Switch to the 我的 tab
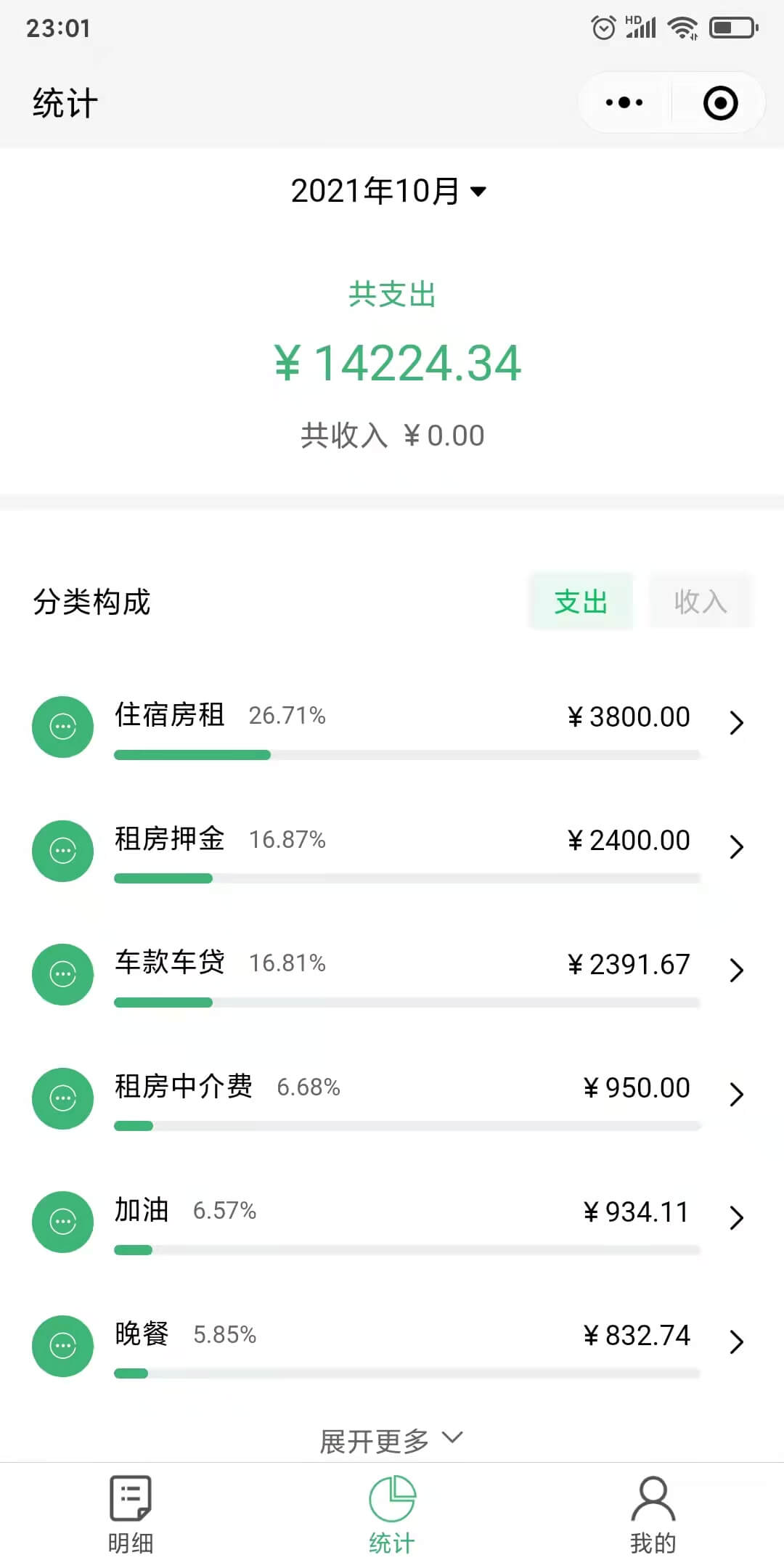The width and height of the screenshot is (784, 1568). pyautogui.click(x=653, y=1515)
